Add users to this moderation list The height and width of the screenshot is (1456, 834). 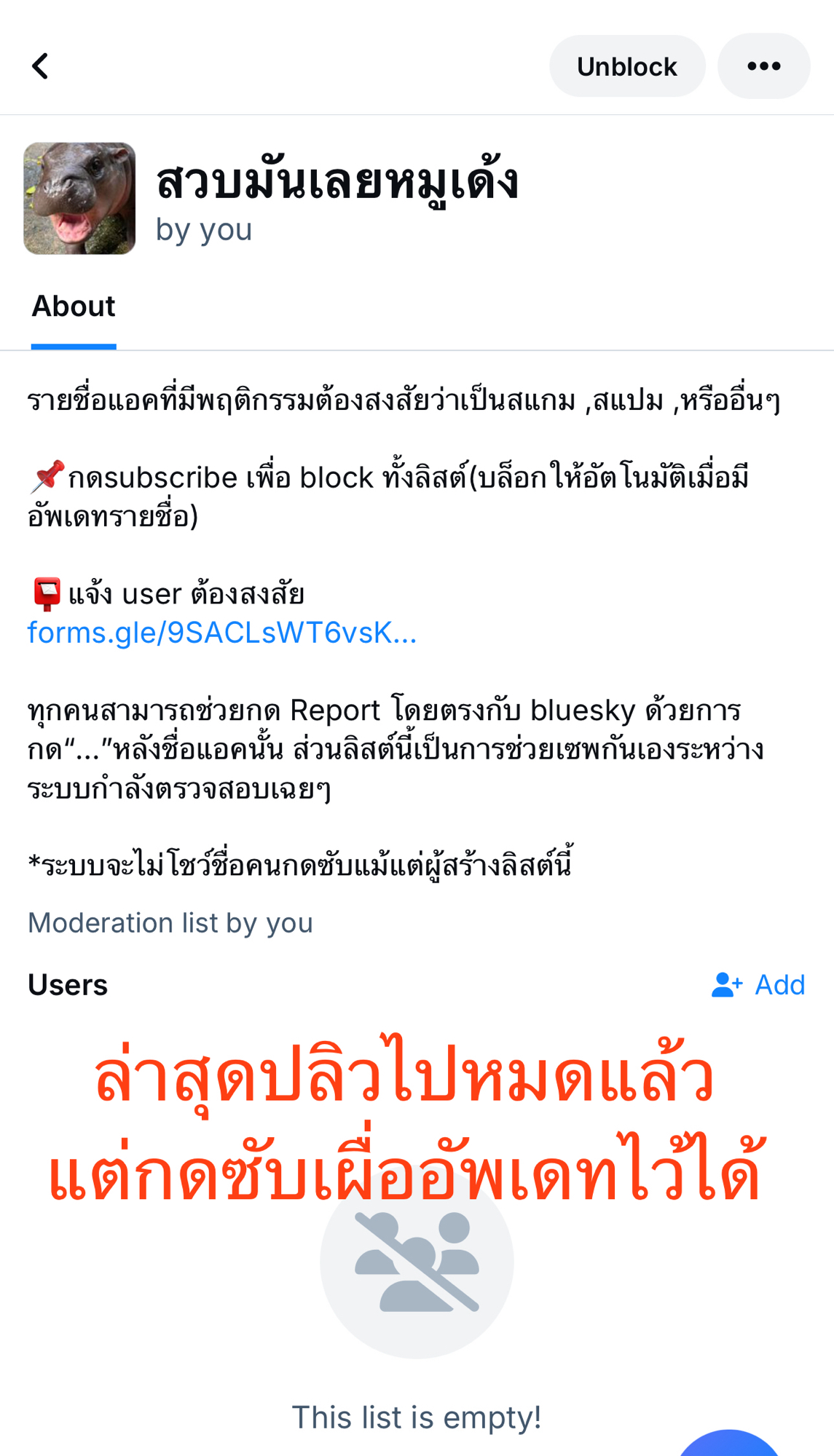[758, 985]
